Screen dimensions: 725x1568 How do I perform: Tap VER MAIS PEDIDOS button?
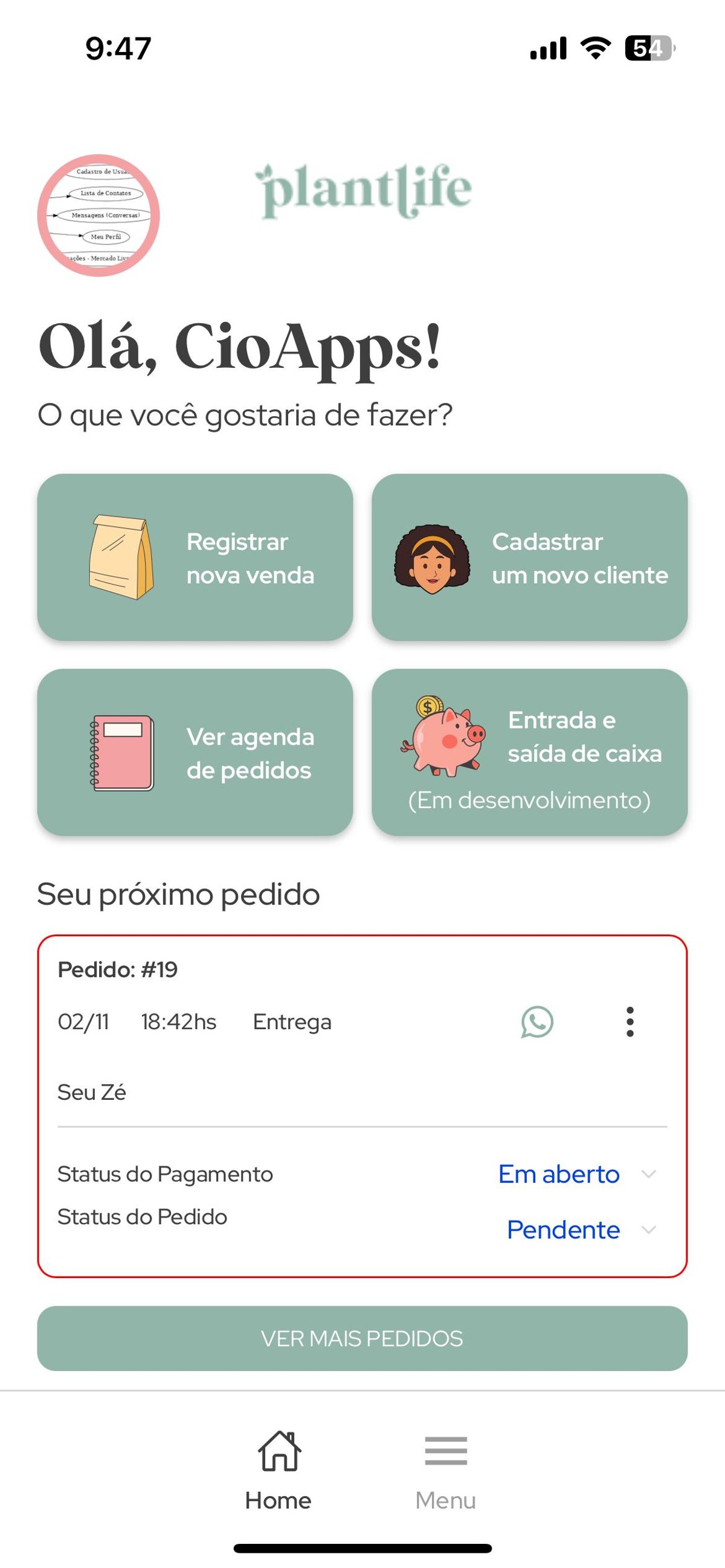[362, 1338]
